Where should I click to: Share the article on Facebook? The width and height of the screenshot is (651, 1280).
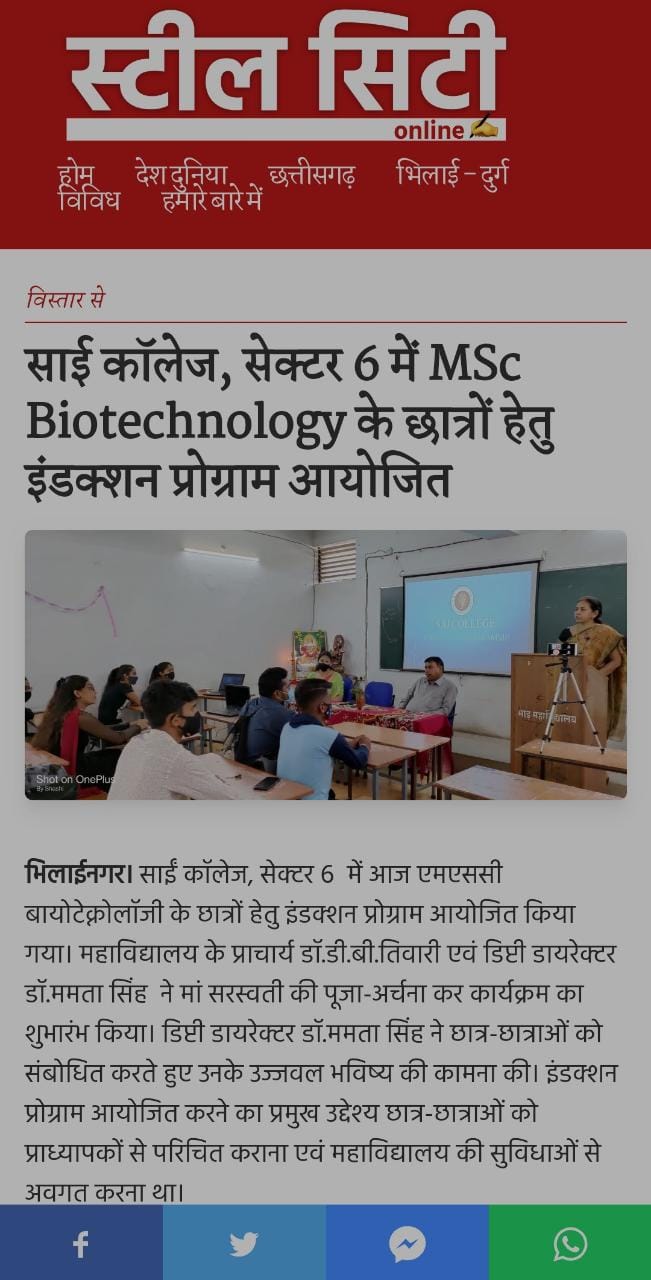coord(81,1243)
